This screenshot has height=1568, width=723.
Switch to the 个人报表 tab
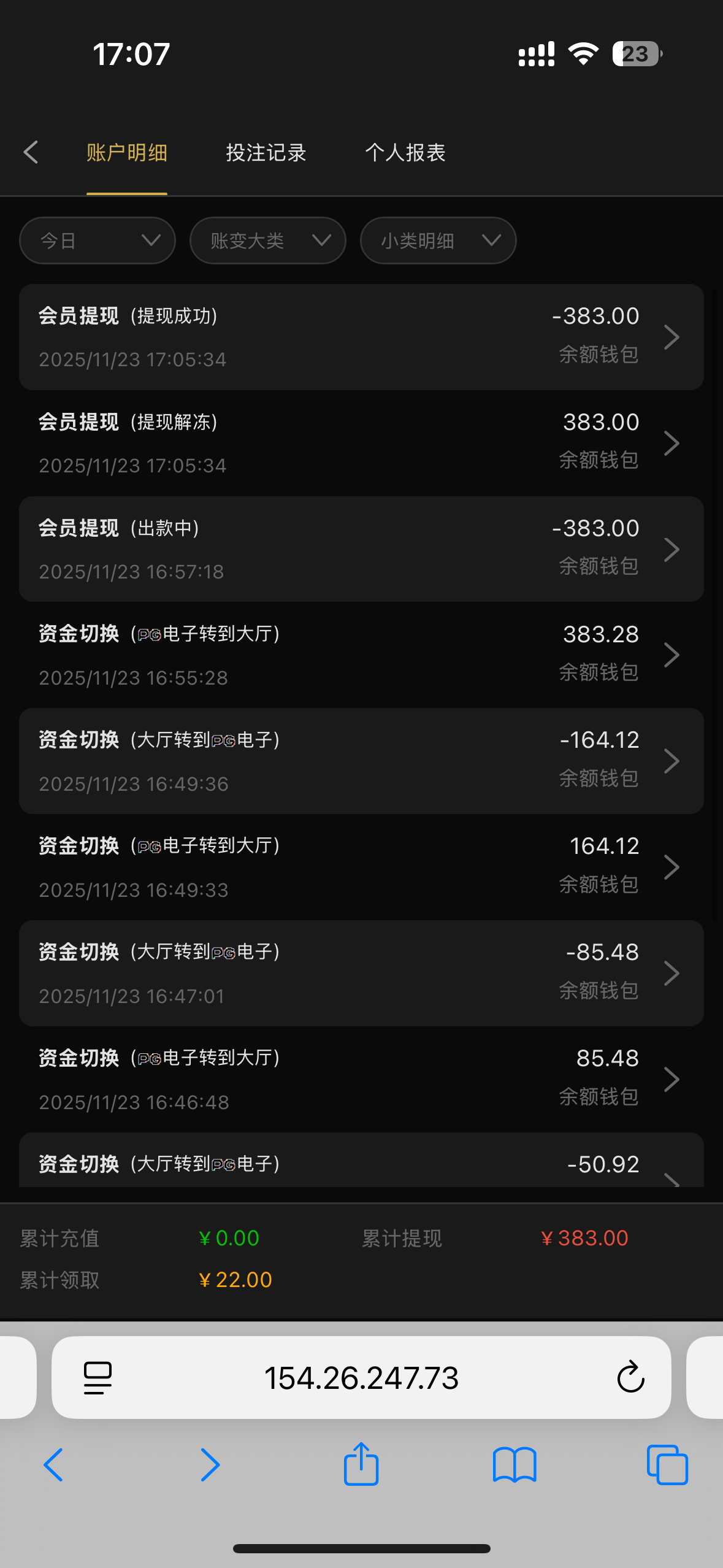pyautogui.click(x=405, y=153)
